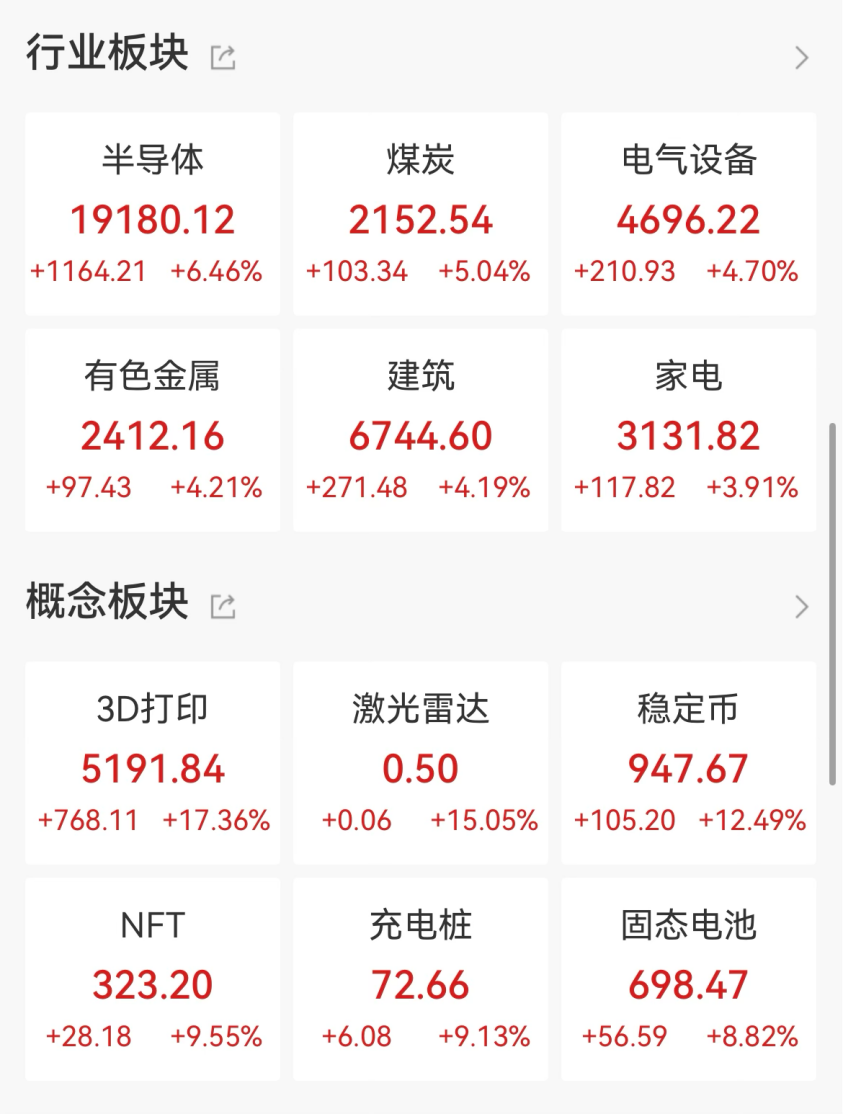Open the 半导体 sector card

153,214
